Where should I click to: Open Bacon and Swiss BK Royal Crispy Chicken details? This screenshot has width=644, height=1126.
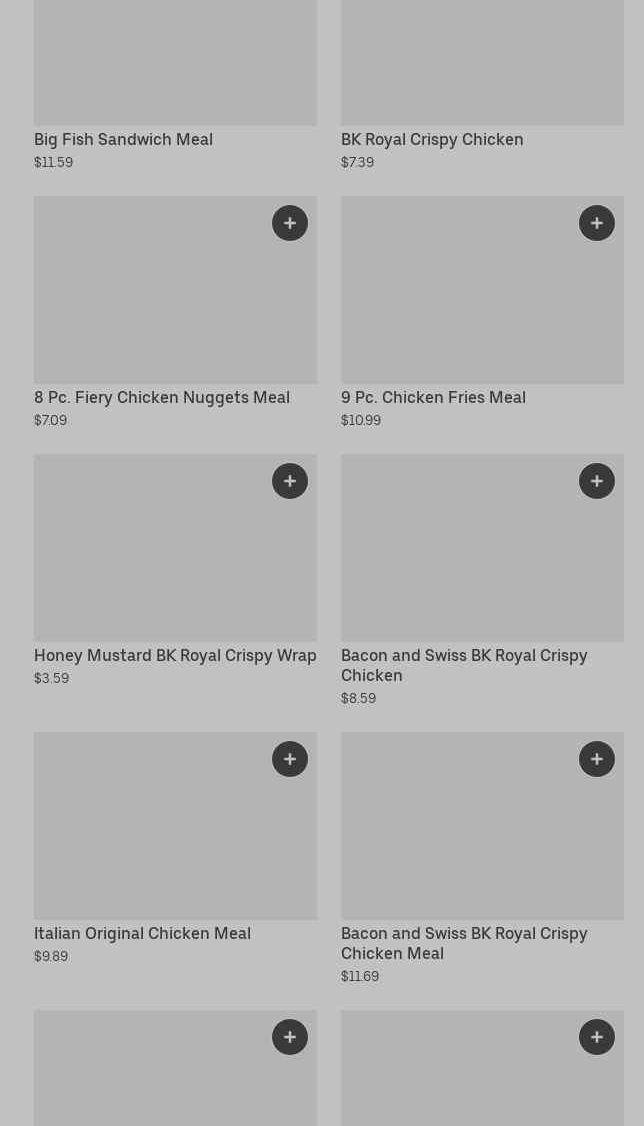click(463, 664)
